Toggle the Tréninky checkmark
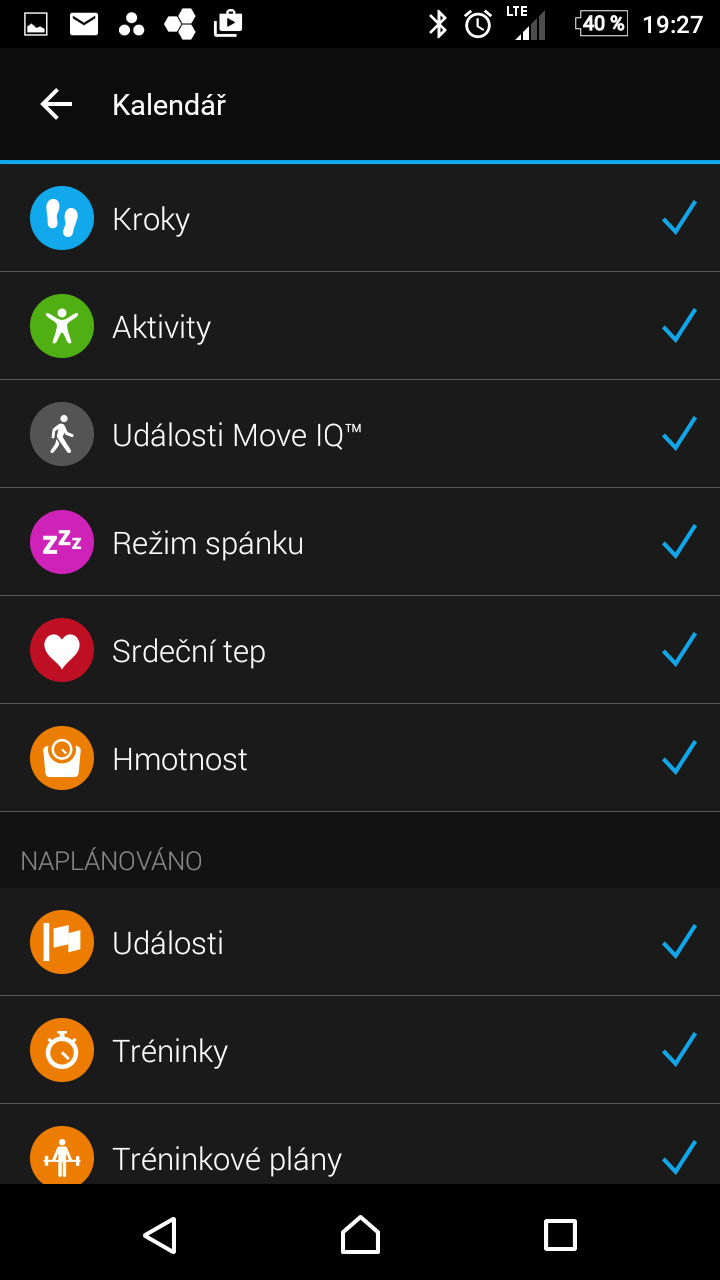This screenshot has height=1280, width=720. tap(679, 1050)
